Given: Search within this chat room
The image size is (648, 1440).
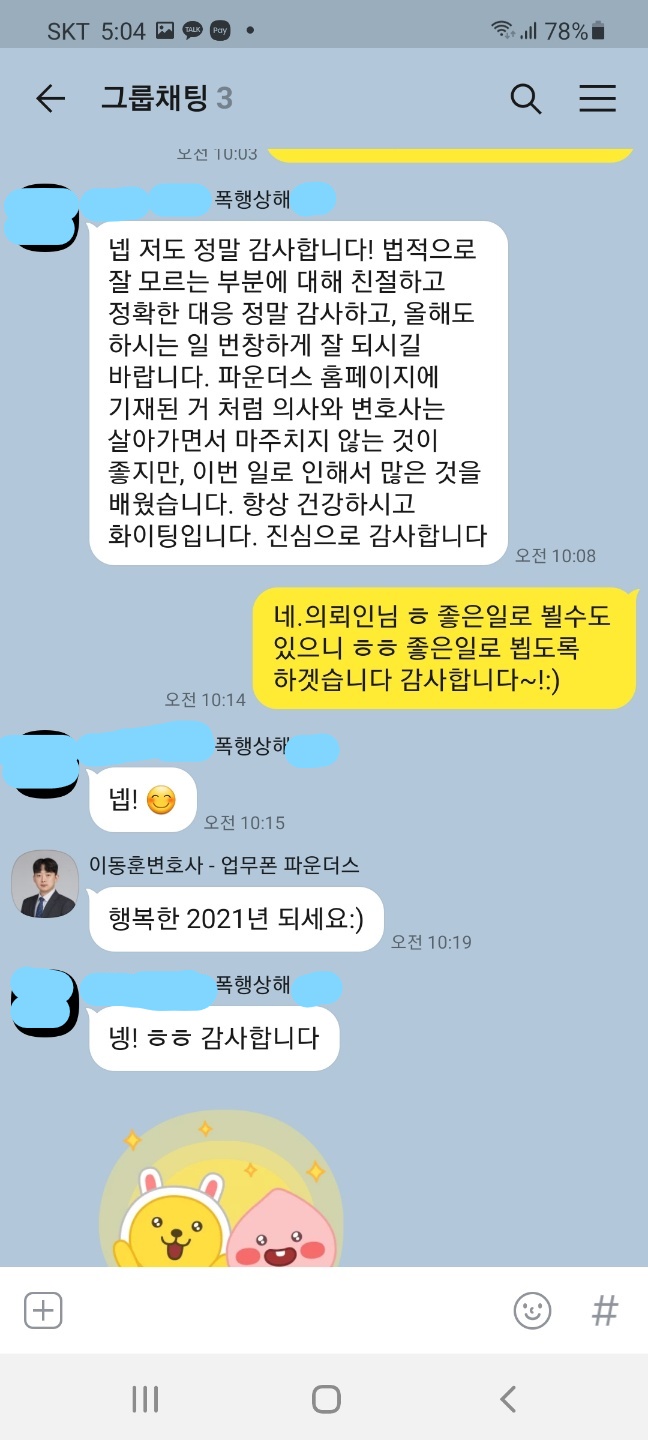Looking at the screenshot, I should [x=526, y=98].
